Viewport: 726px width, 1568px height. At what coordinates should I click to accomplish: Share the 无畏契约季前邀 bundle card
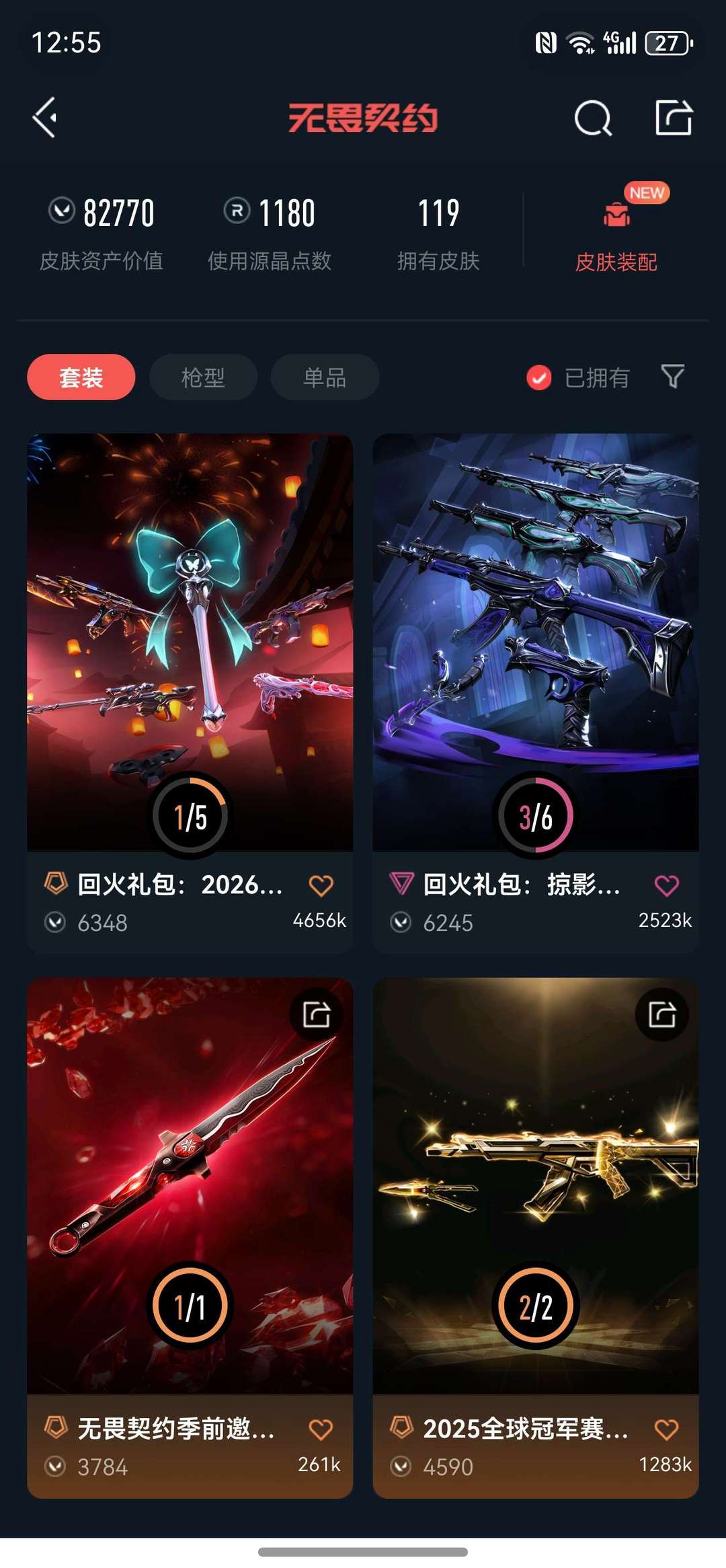click(316, 1014)
